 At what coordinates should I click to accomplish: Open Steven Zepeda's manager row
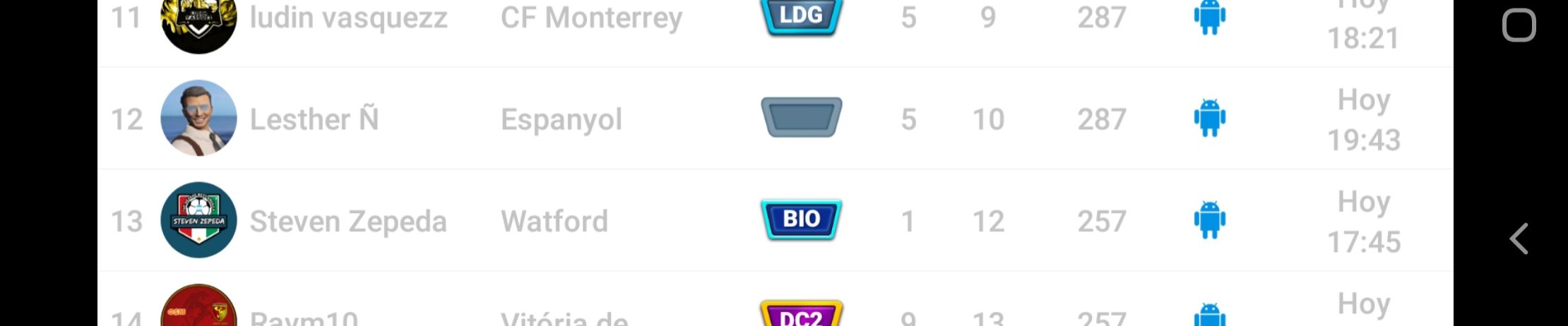point(348,222)
